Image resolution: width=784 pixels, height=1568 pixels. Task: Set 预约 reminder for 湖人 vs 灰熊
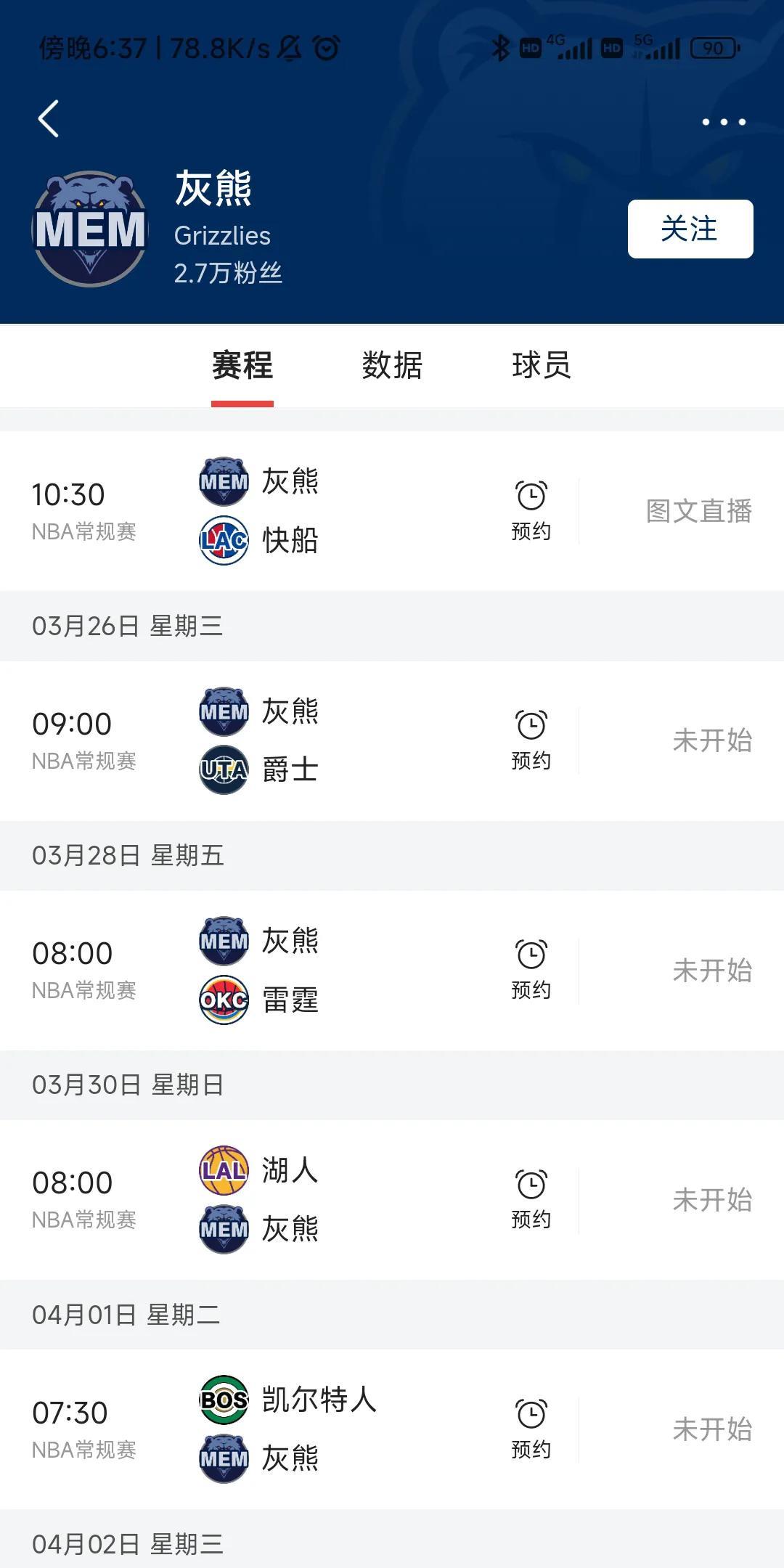pyautogui.click(x=531, y=1200)
